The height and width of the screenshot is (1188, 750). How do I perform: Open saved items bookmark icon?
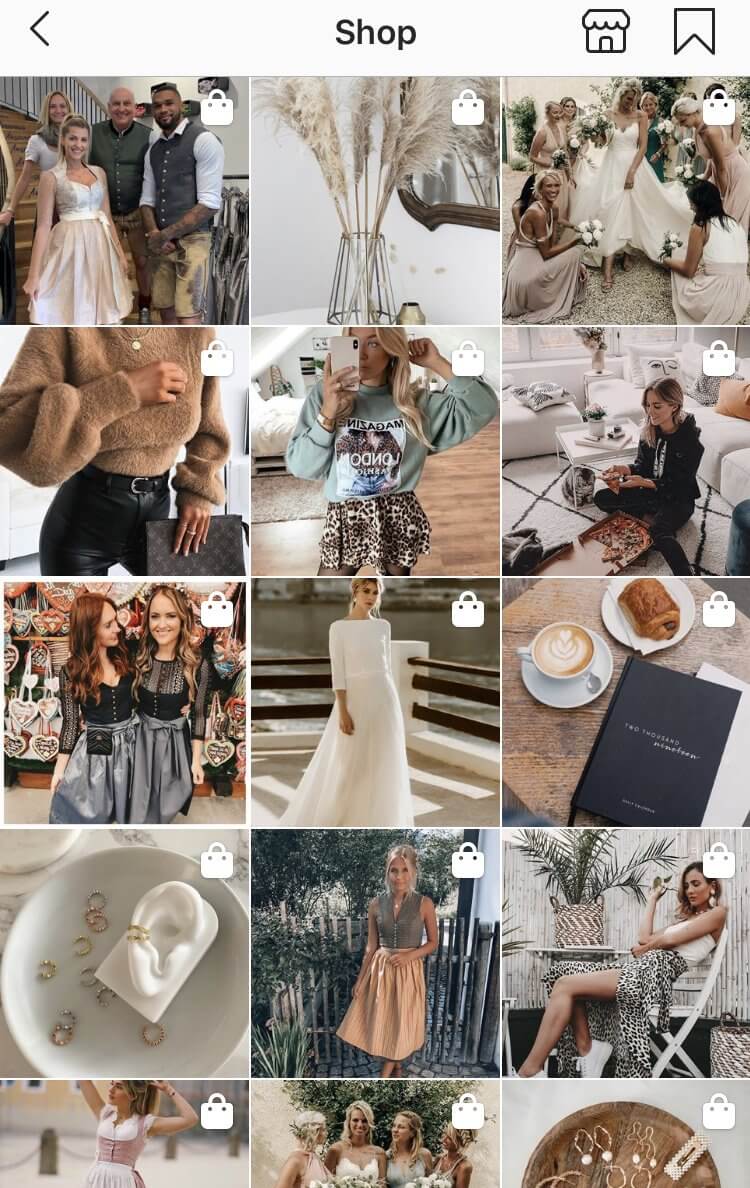click(694, 31)
